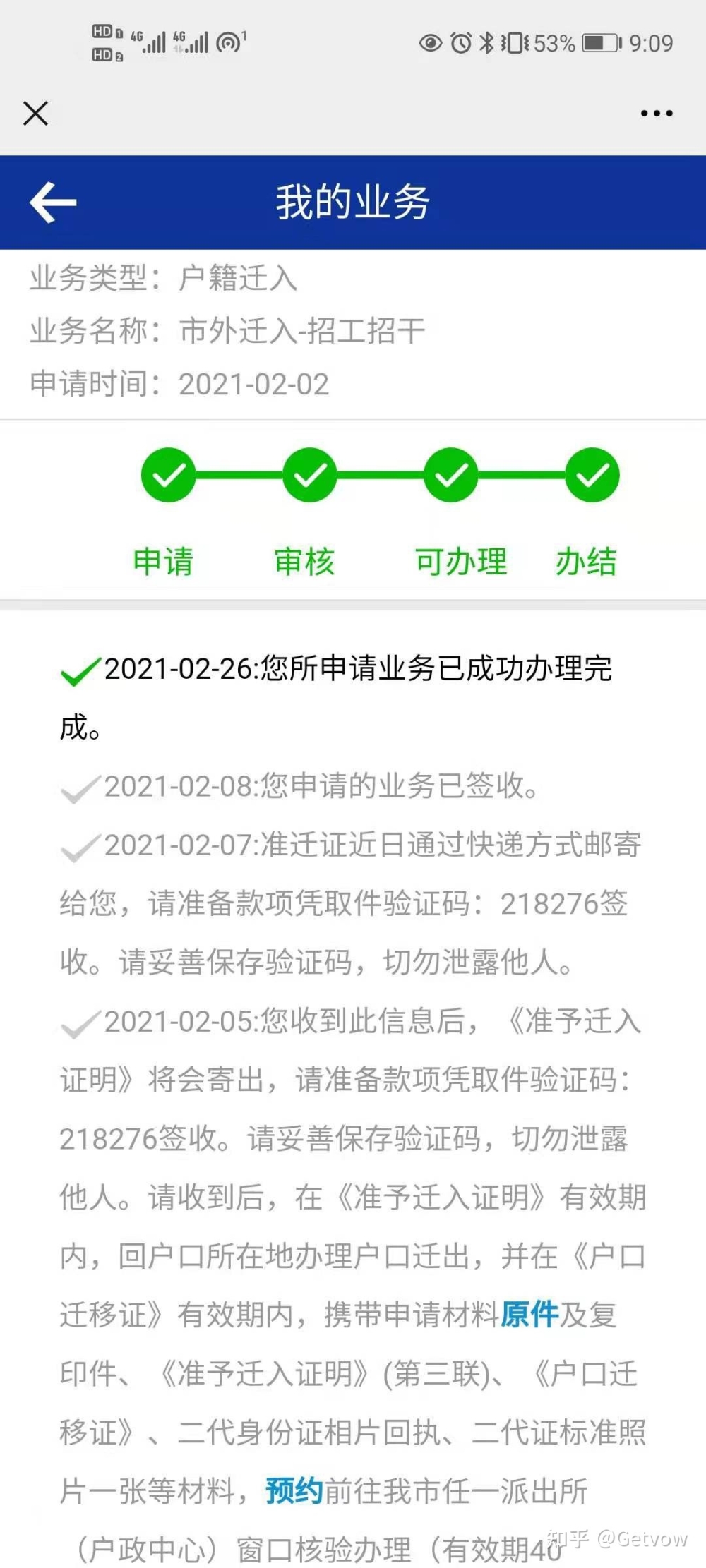Viewport: 706px width, 1568px height.
Task: Open the three-dot overflow menu
Action: pos(656,113)
